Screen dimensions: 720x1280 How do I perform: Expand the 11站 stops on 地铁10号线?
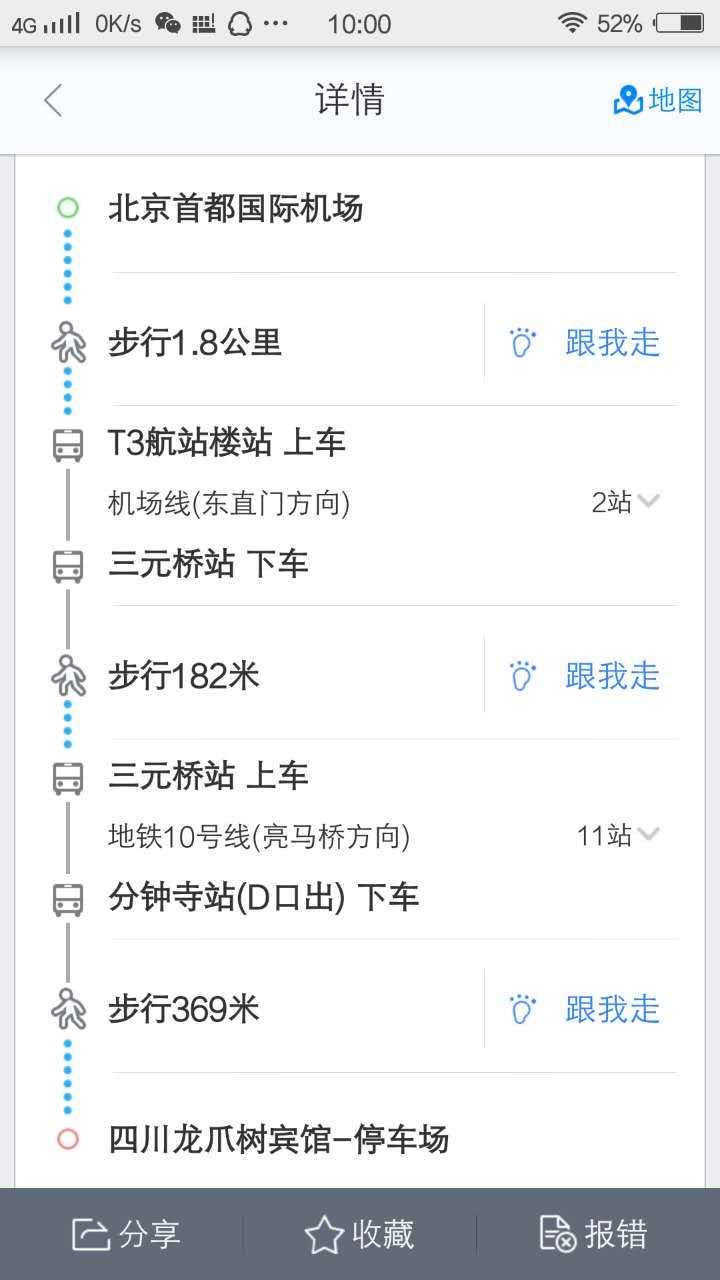pyautogui.click(x=619, y=835)
